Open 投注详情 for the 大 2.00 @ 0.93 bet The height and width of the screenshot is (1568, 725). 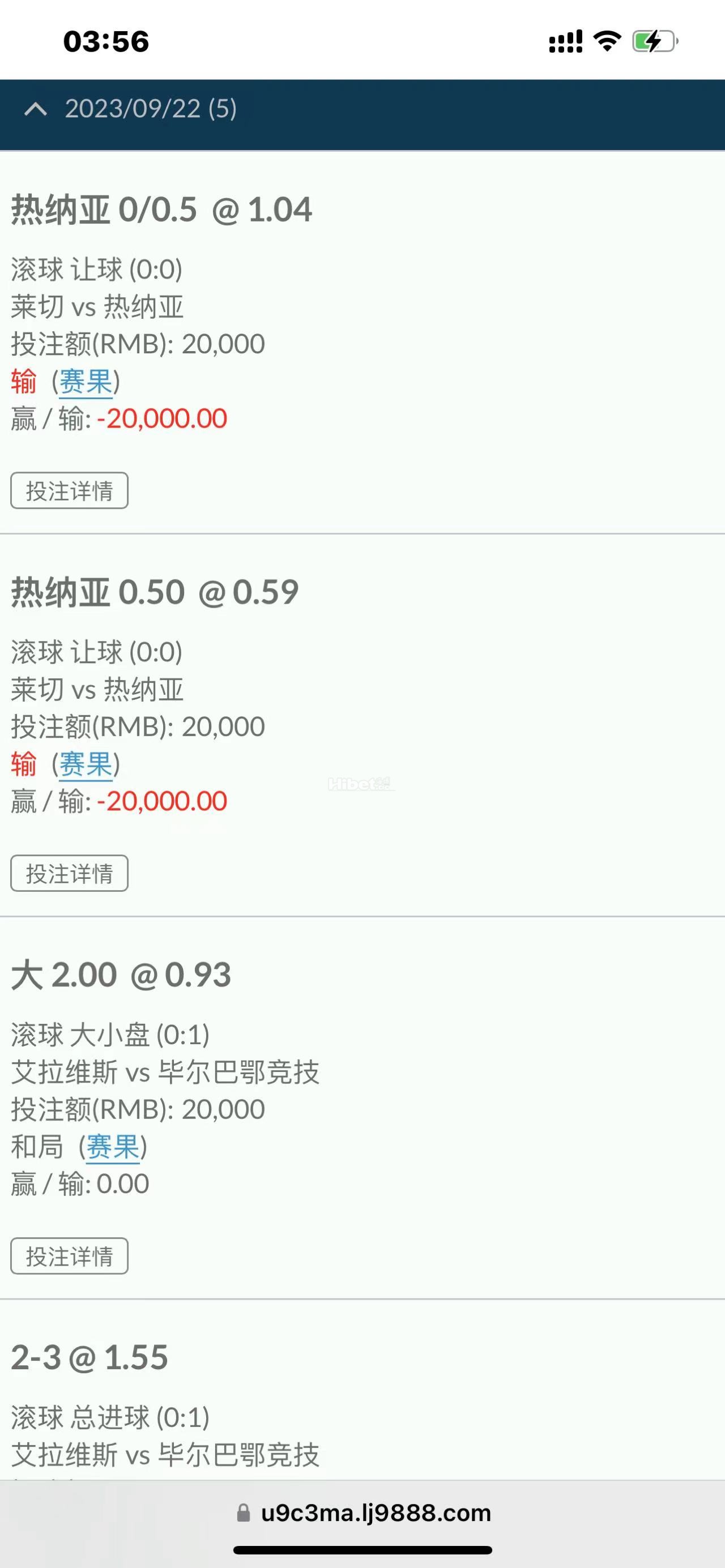pyautogui.click(x=70, y=1256)
